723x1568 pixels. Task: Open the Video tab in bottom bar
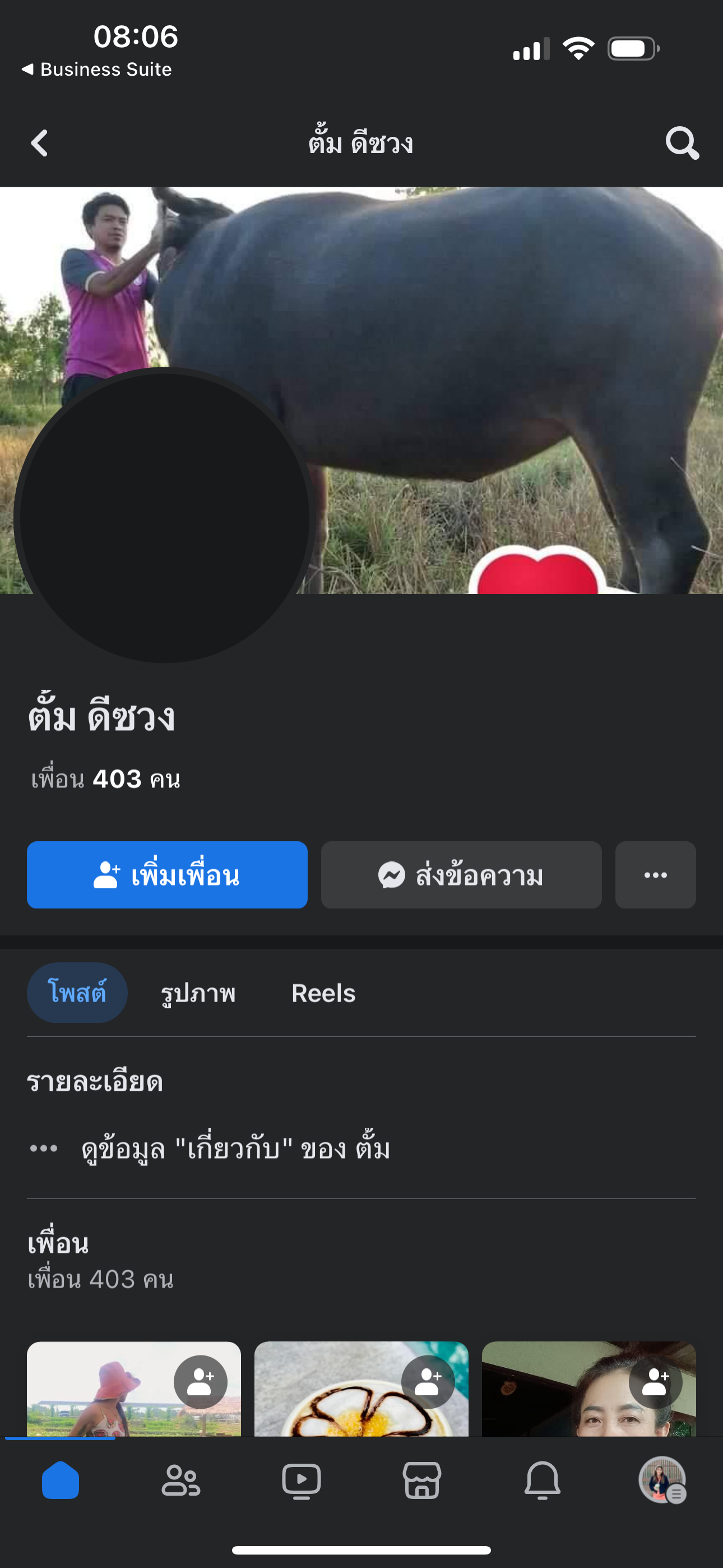pyautogui.click(x=302, y=1481)
